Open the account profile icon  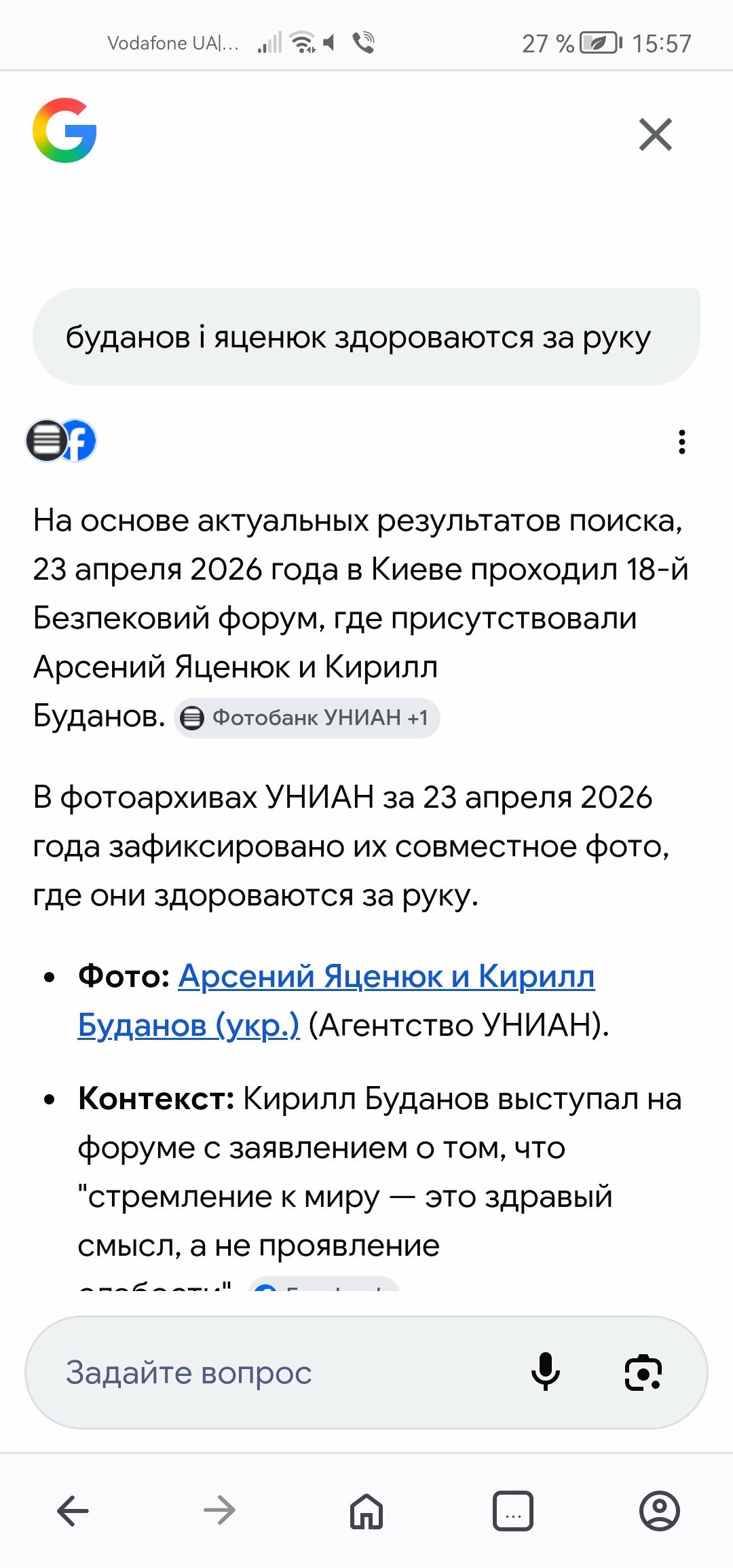click(659, 1511)
